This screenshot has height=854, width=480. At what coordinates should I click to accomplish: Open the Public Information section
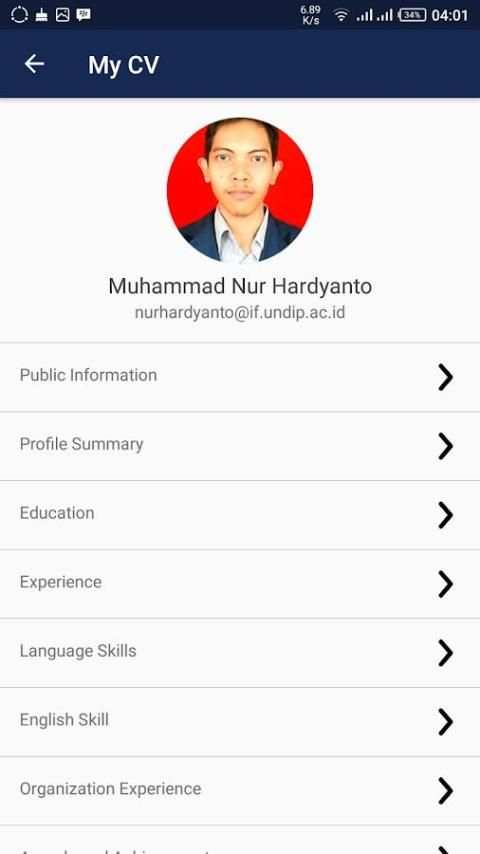tap(240, 377)
